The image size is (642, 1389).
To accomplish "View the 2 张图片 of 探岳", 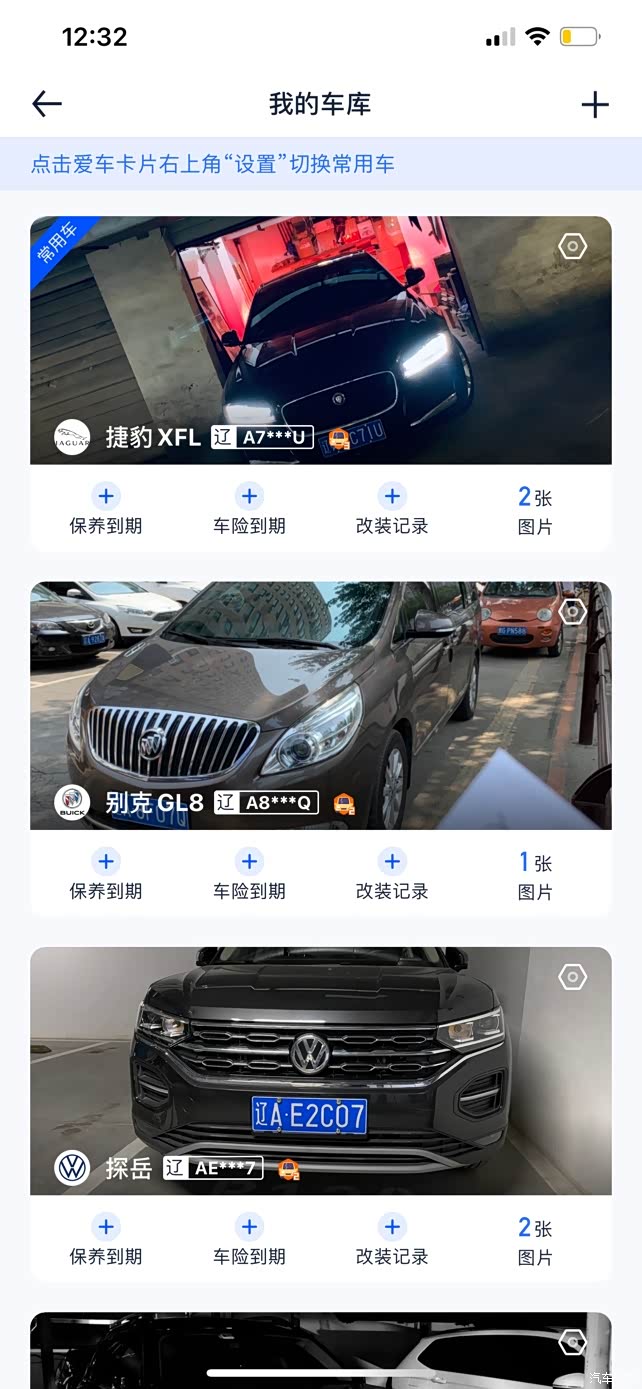I will tap(535, 1239).
